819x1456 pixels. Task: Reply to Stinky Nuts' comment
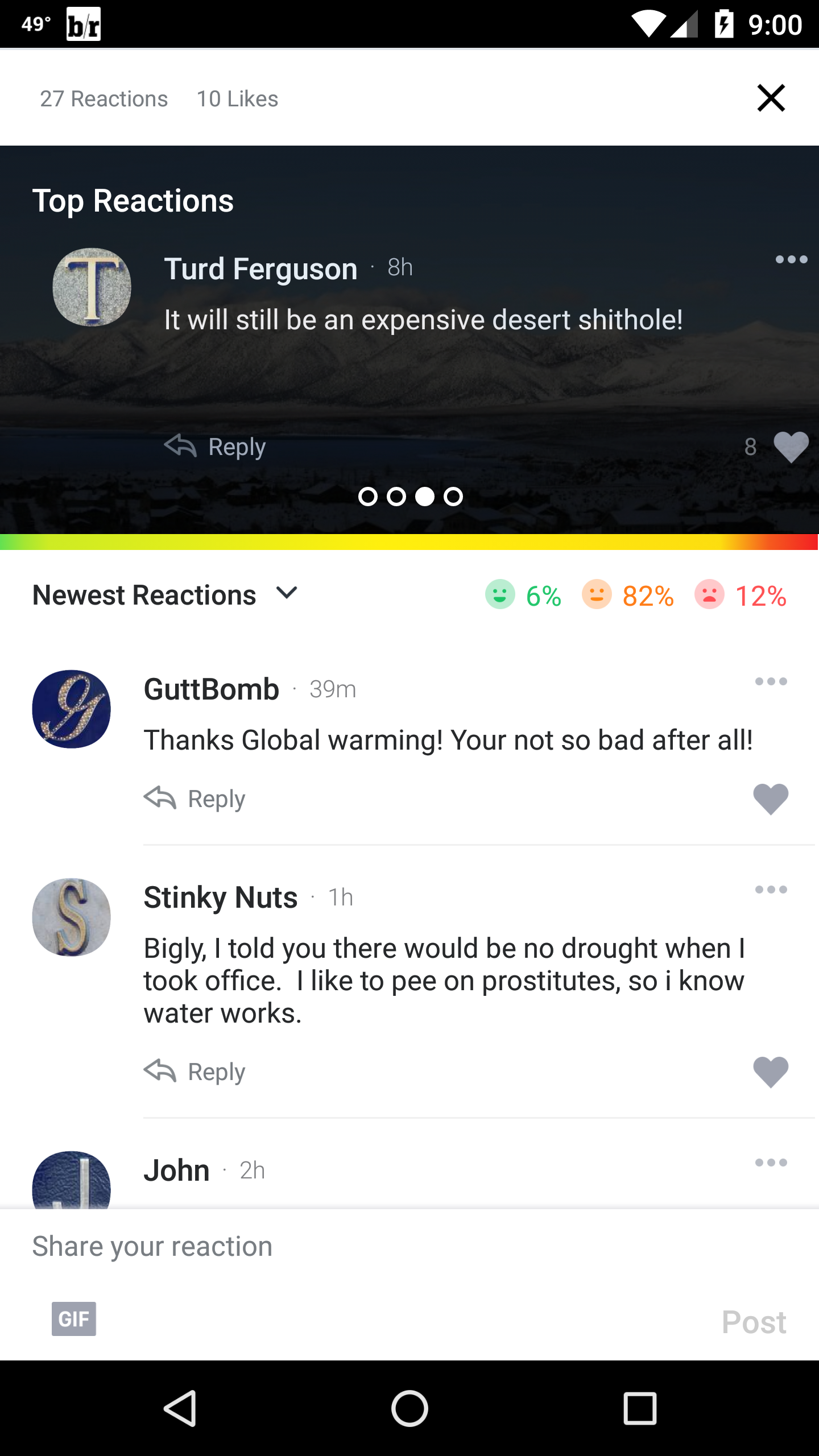194,1072
